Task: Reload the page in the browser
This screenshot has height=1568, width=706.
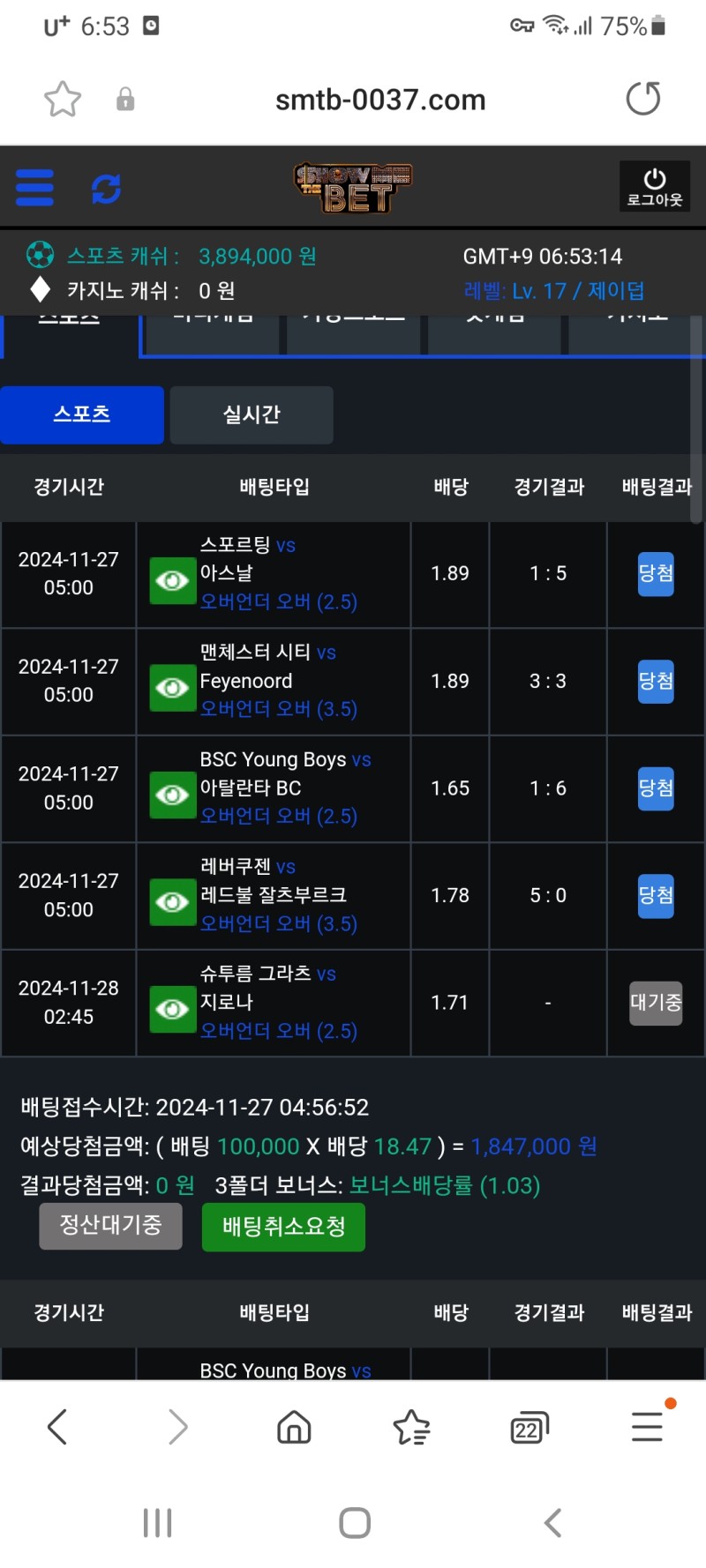Action: point(642,99)
